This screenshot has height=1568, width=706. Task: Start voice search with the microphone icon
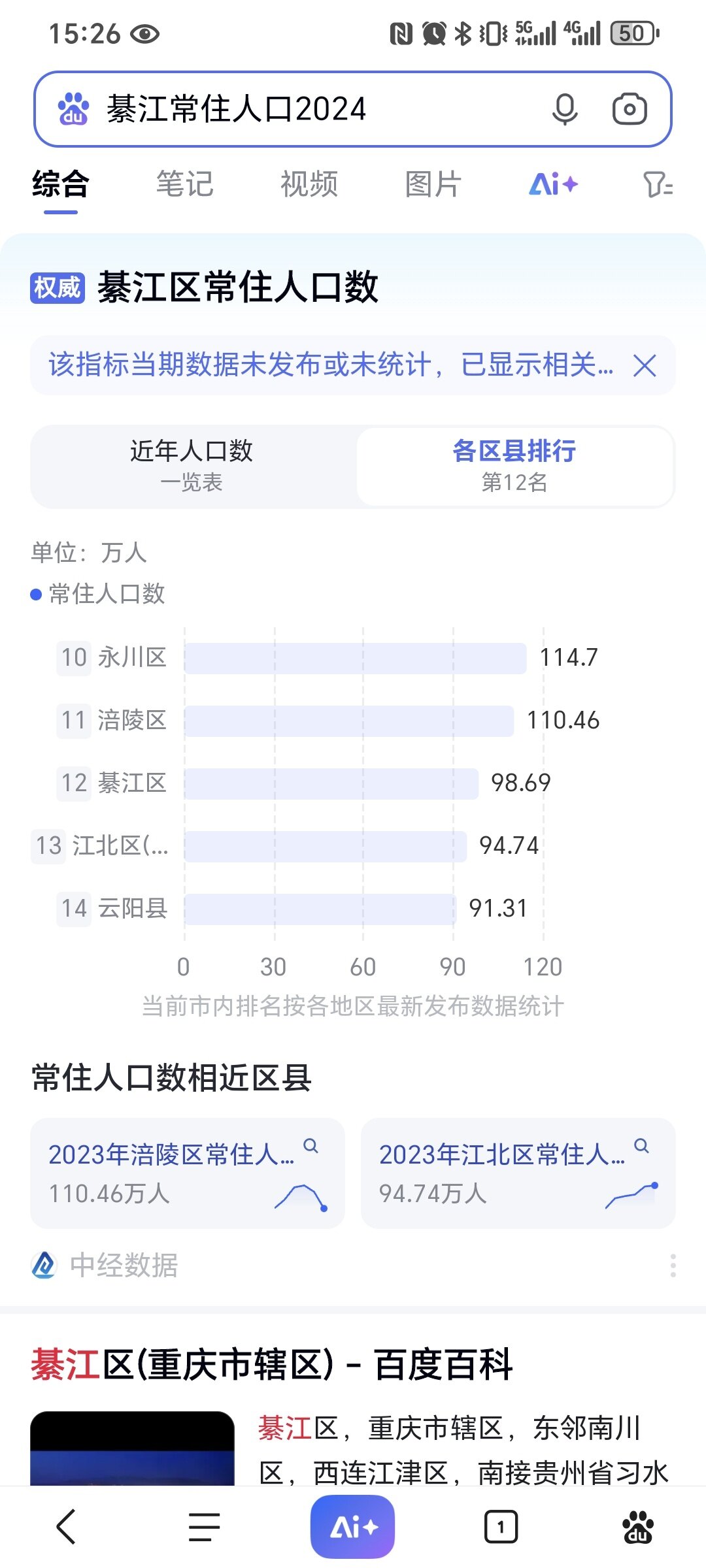(x=565, y=109)
